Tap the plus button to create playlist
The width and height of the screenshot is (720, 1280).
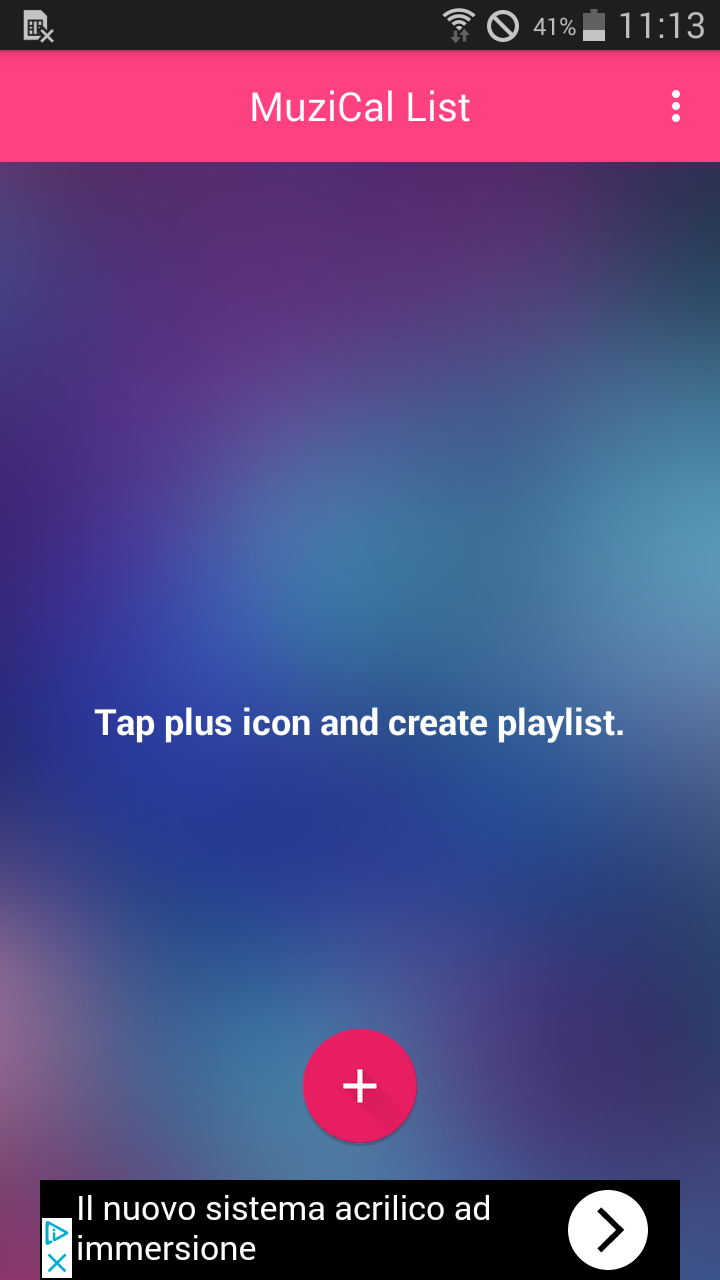click(x=360, y=1085)
